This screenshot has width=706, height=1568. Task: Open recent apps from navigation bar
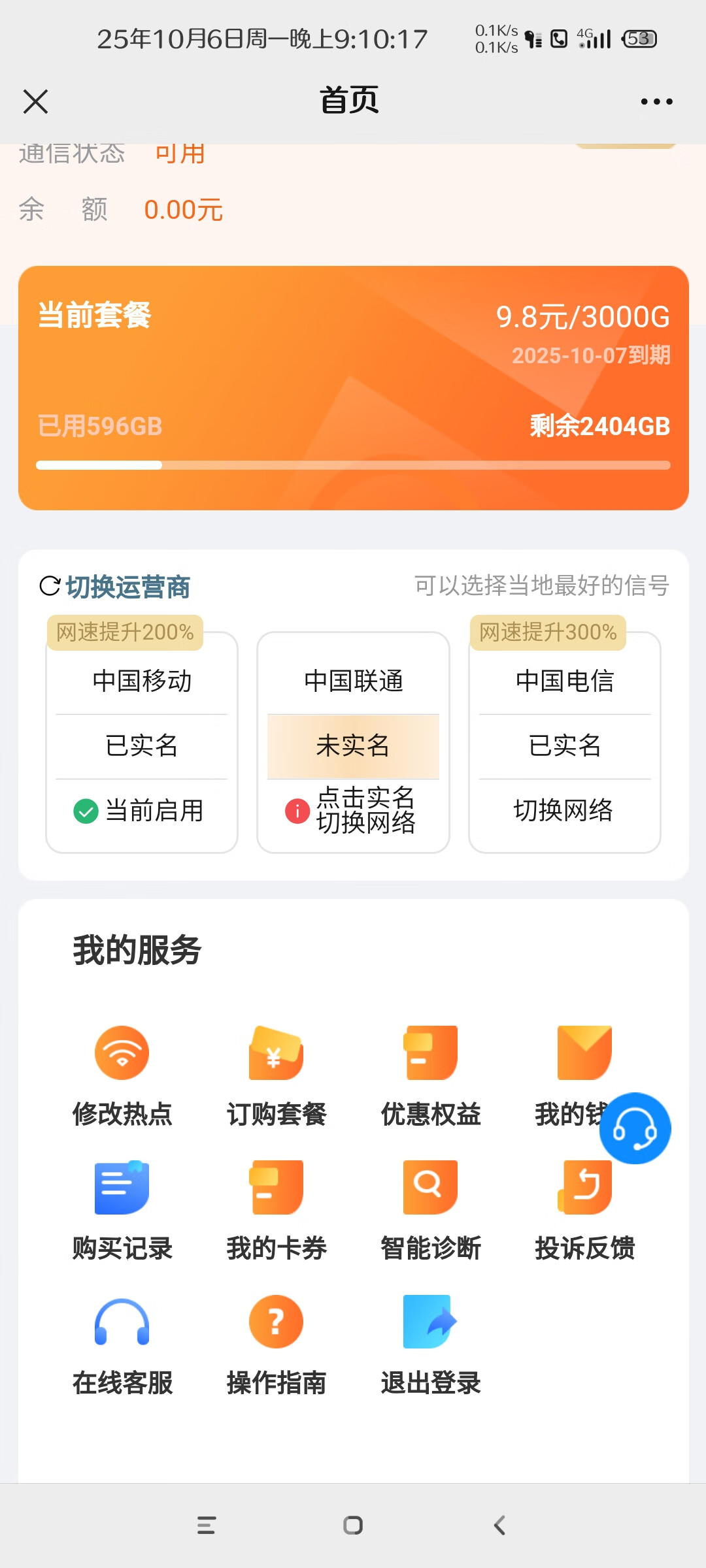(x=207, y=1526)
